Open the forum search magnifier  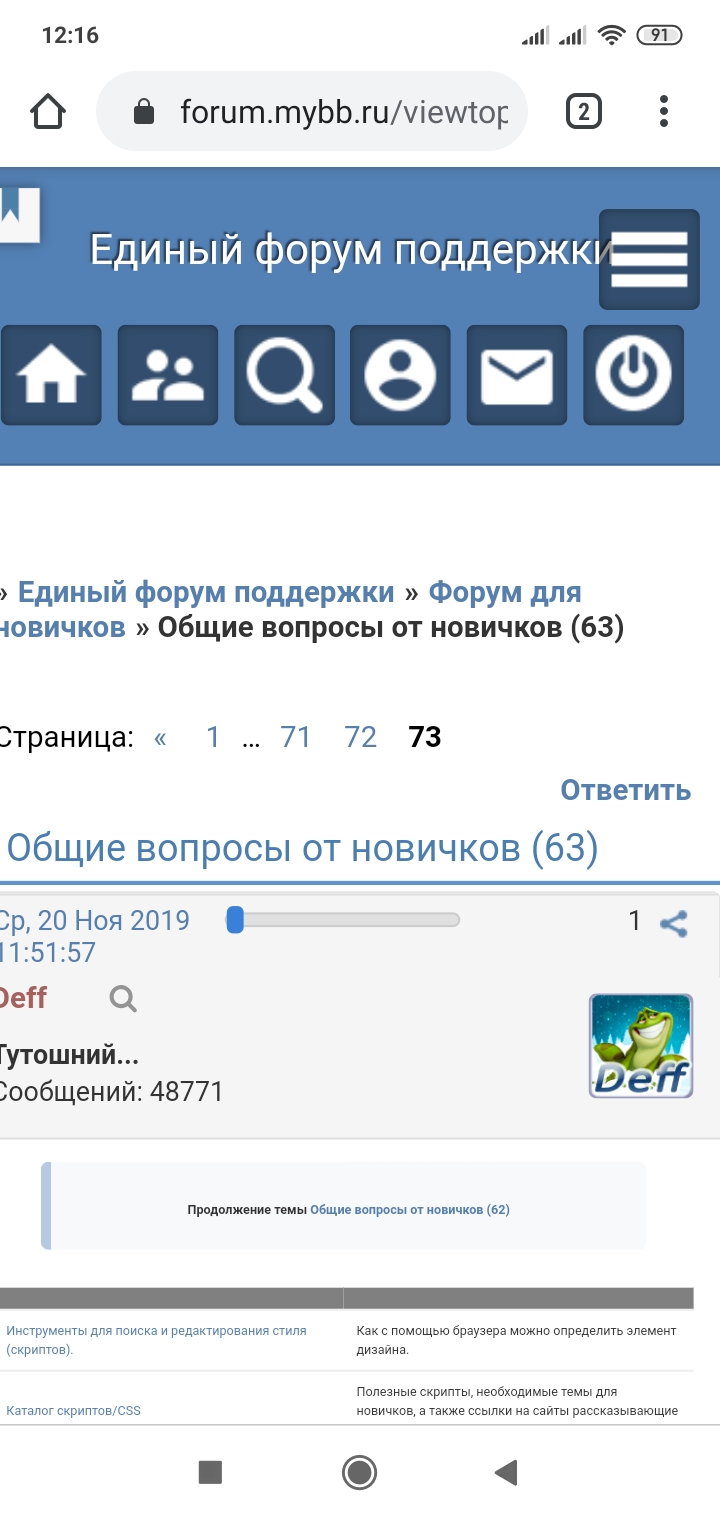point(284,375)
